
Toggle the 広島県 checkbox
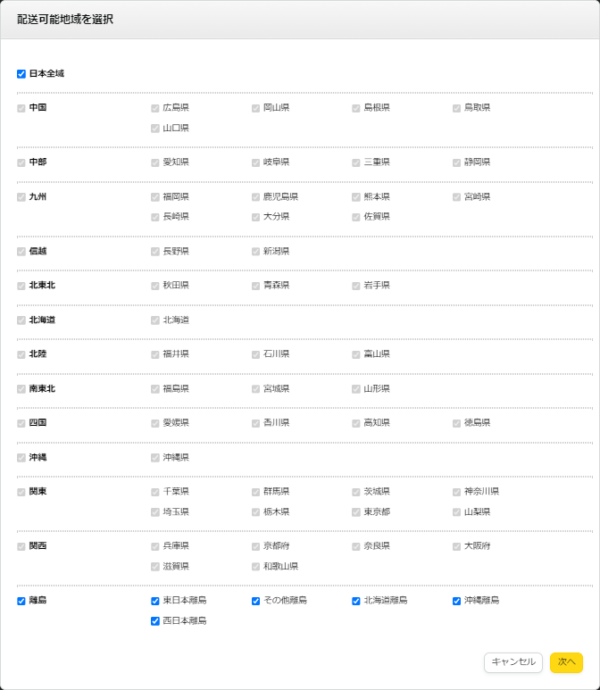pyautogui.click(x=155, y=108)
